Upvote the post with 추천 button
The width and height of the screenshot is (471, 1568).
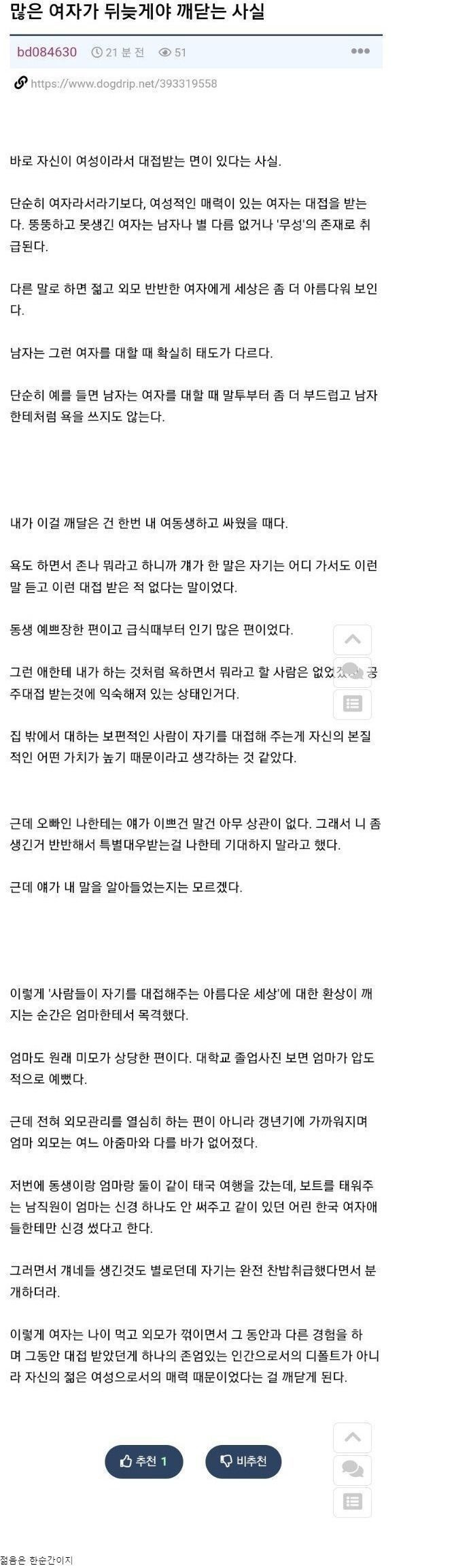tap(144, 1461)
